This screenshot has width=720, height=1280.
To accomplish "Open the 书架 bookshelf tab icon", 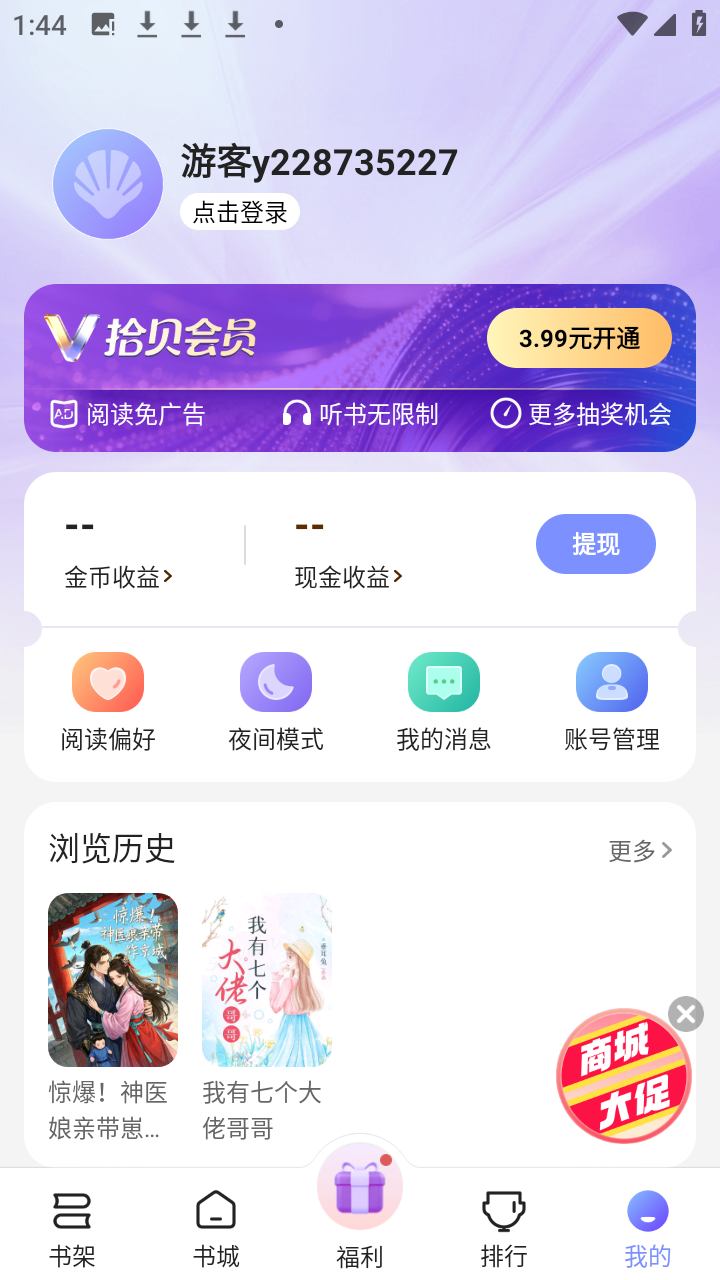I will (72, 1209).
